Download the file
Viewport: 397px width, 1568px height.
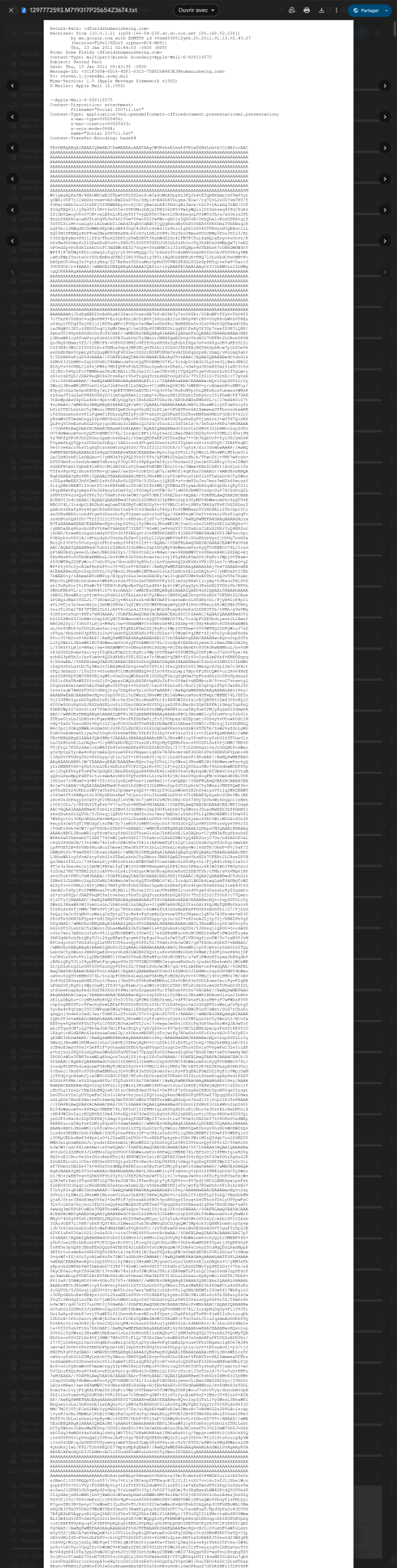click(x=322, y=11)
